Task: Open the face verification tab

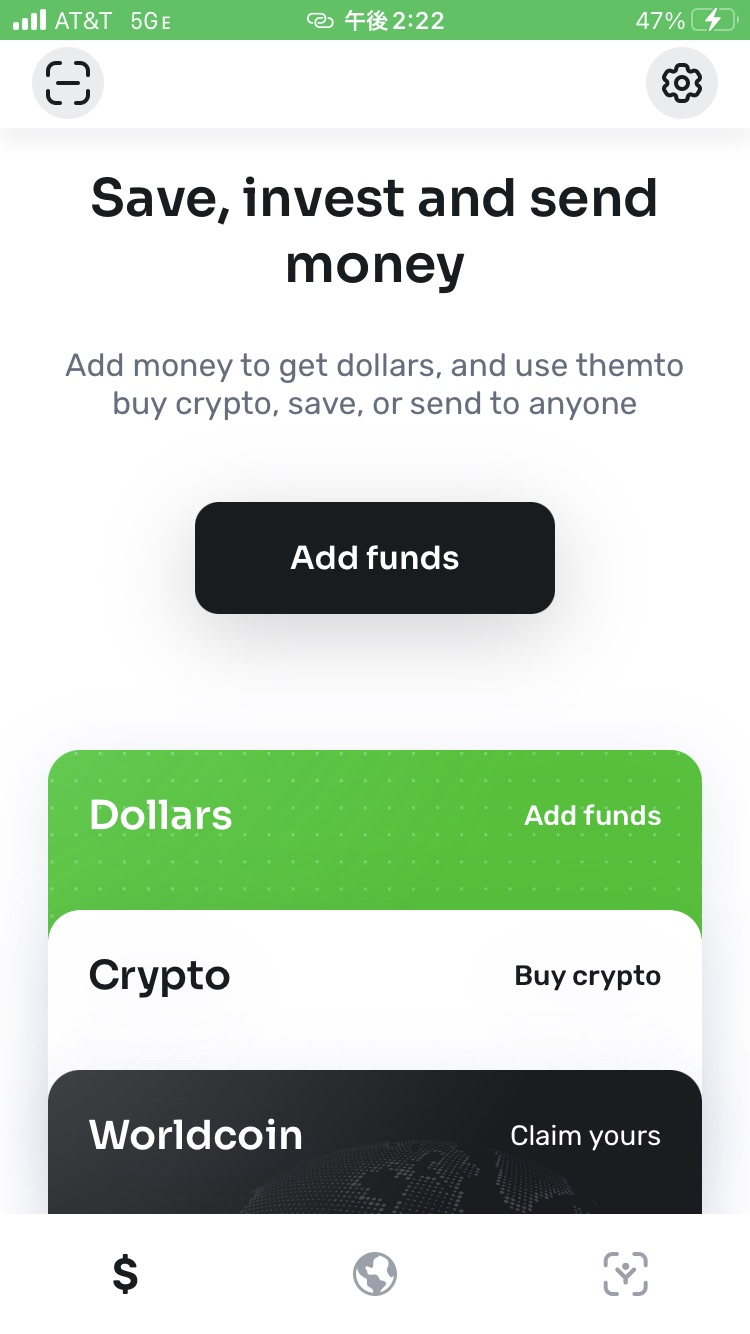Action: pos(626,1274)
